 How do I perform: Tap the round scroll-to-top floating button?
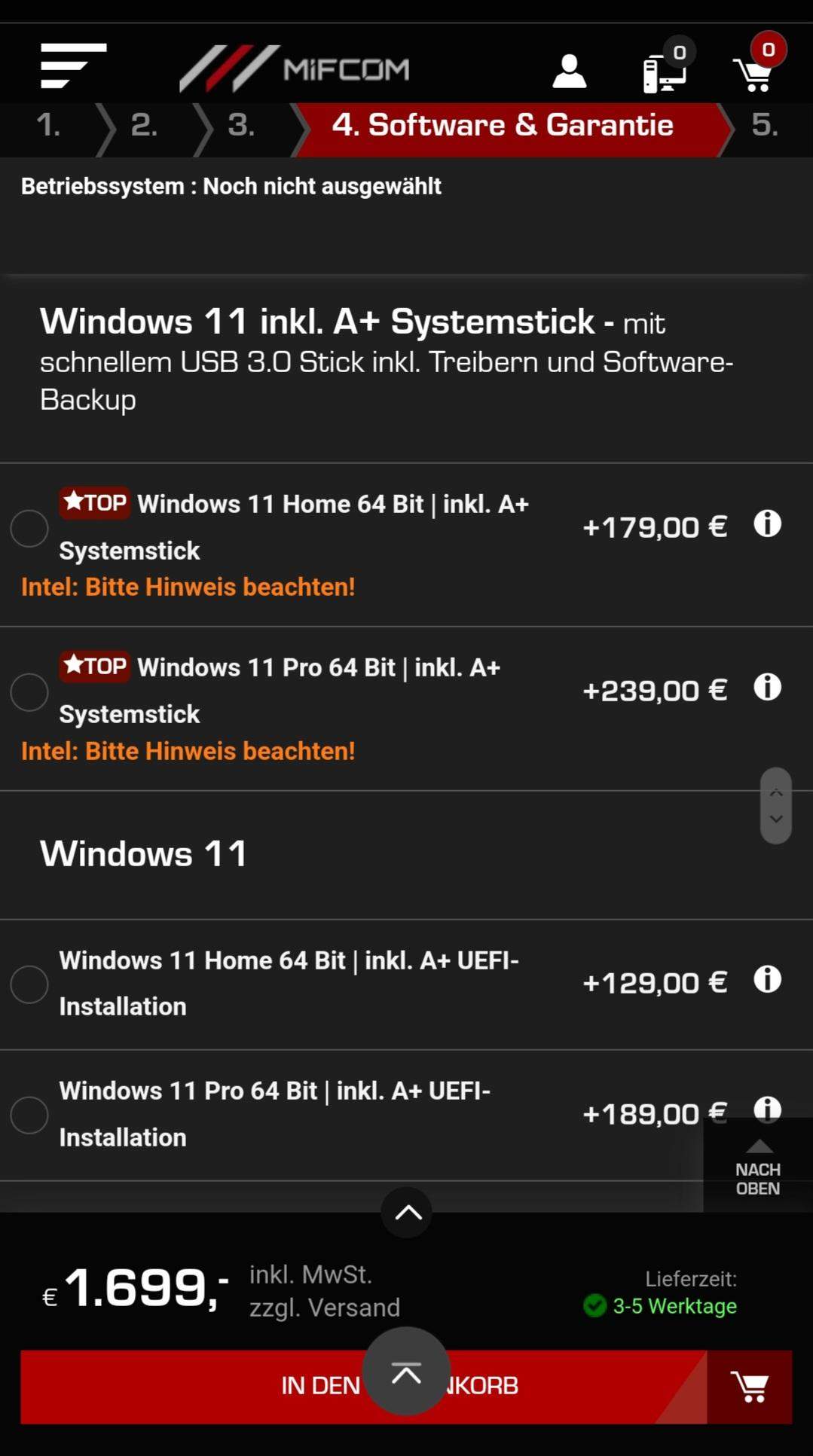pos(406,1373)
